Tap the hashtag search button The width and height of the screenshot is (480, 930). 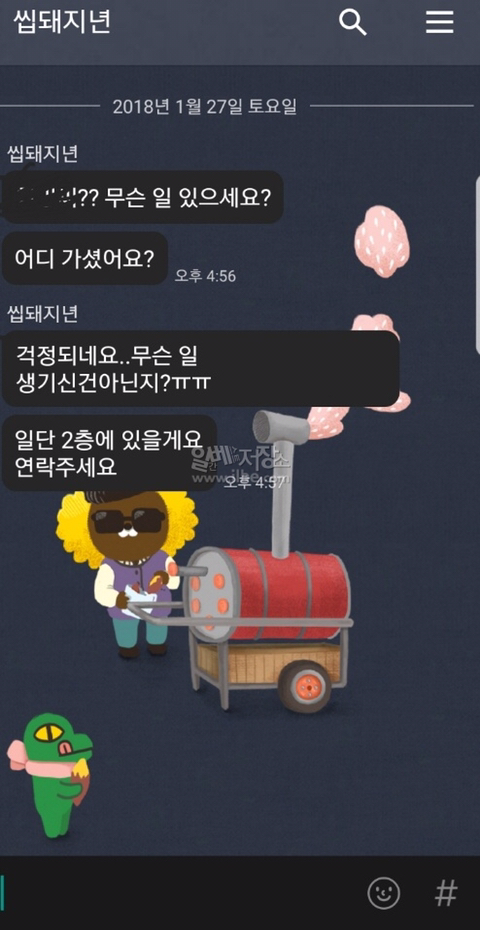[446, 893]
